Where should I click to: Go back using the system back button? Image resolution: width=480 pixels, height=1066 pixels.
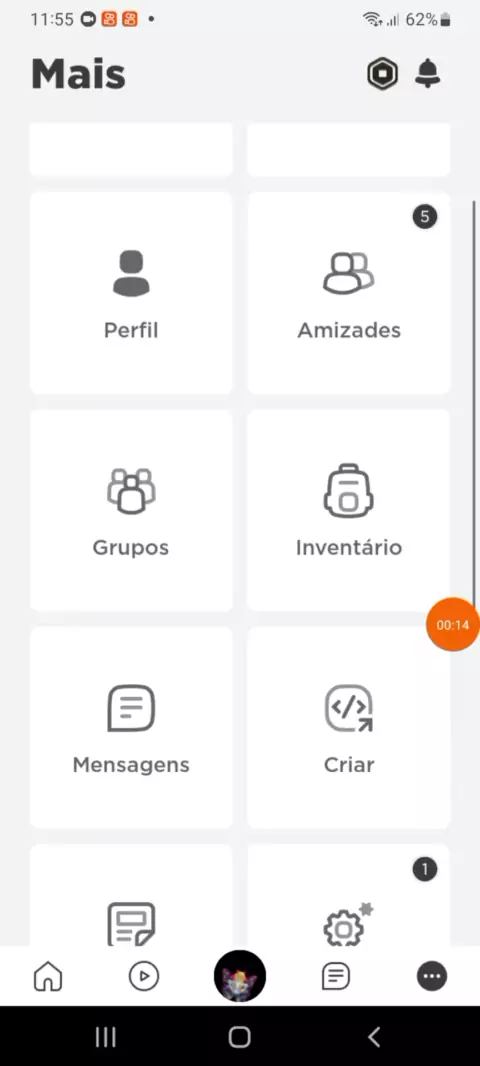pyautogui.click(x=374, y=1037)
